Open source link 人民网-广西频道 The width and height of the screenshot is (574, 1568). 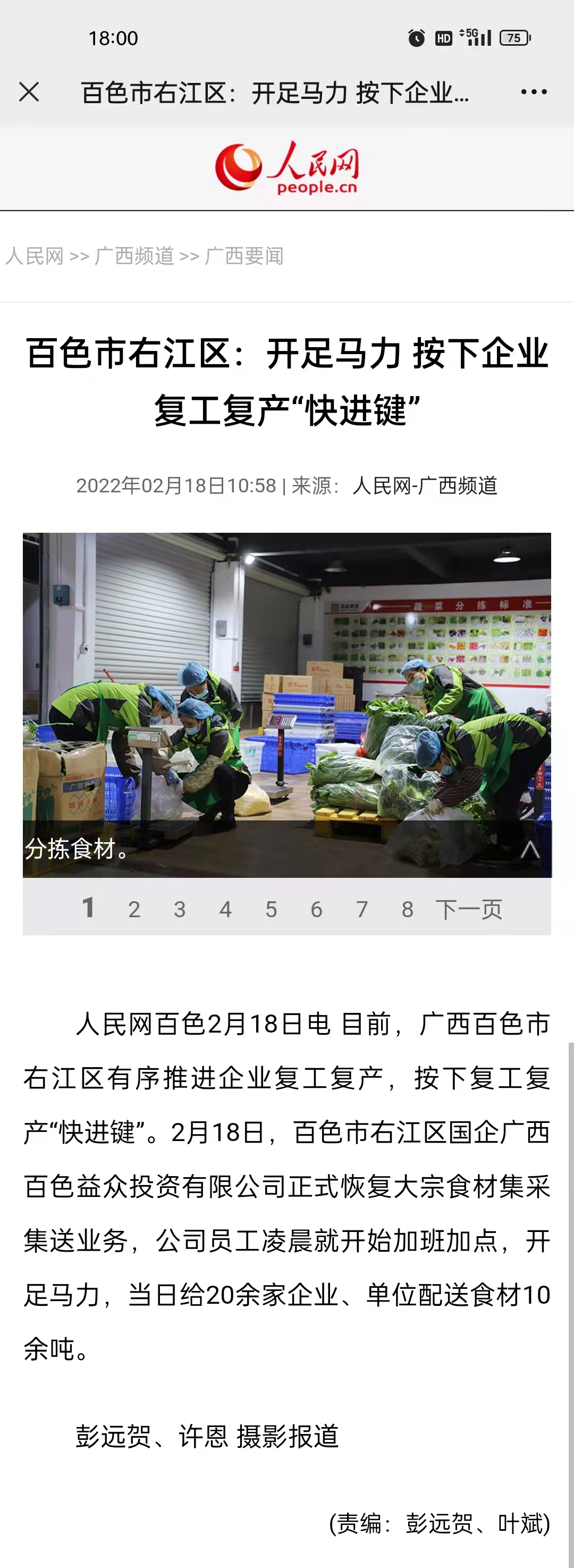coord(425,486)
